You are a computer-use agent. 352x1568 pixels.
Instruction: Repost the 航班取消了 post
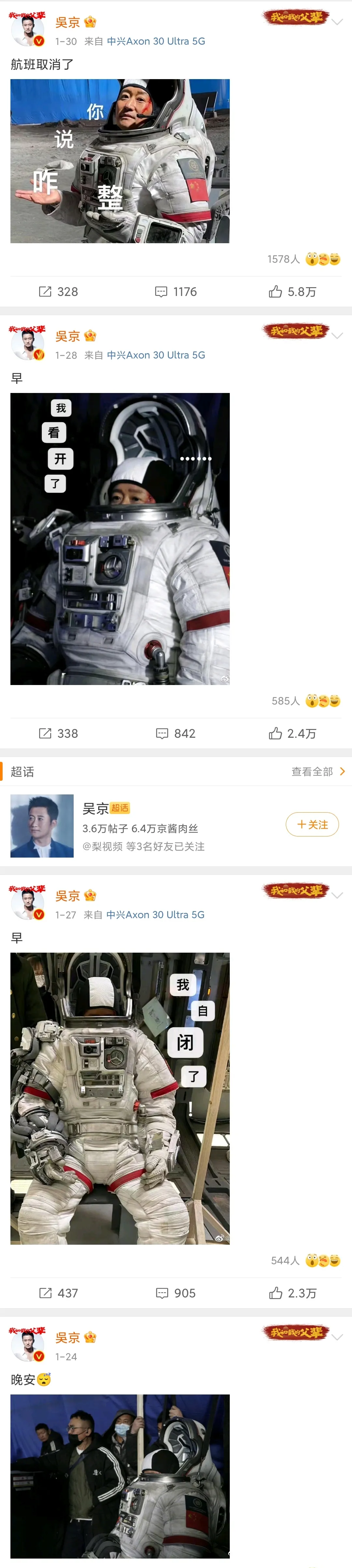tap(58, 292)
